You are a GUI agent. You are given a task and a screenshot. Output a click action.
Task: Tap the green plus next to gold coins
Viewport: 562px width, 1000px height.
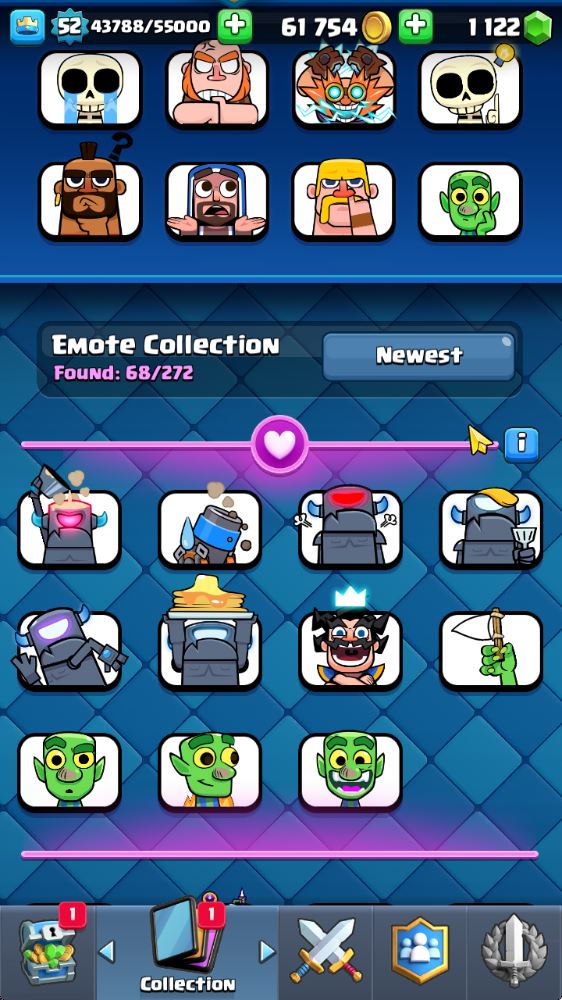tap(416, 26)
